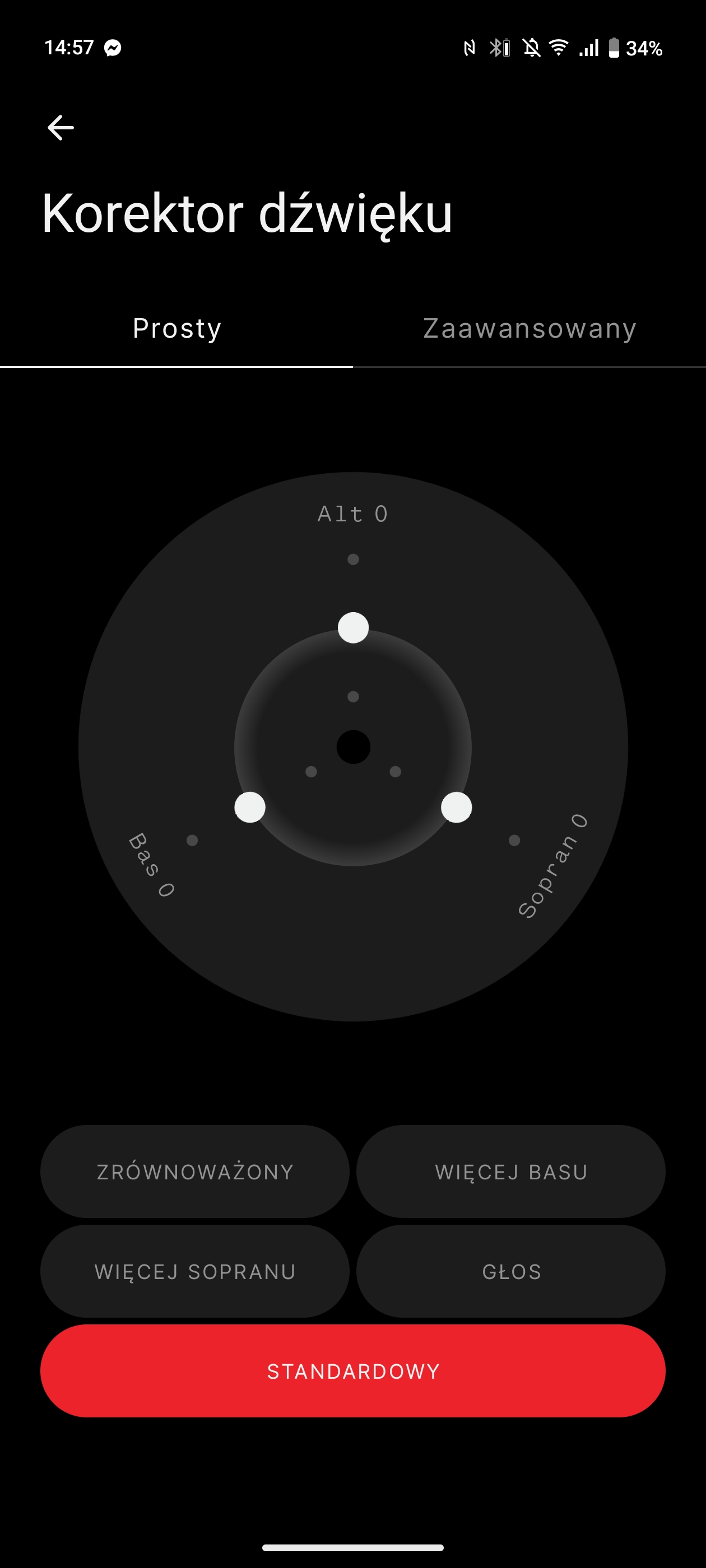Tap the Alt handle on the dial
Screen dimensions: 706x1568
click(354, 628)
